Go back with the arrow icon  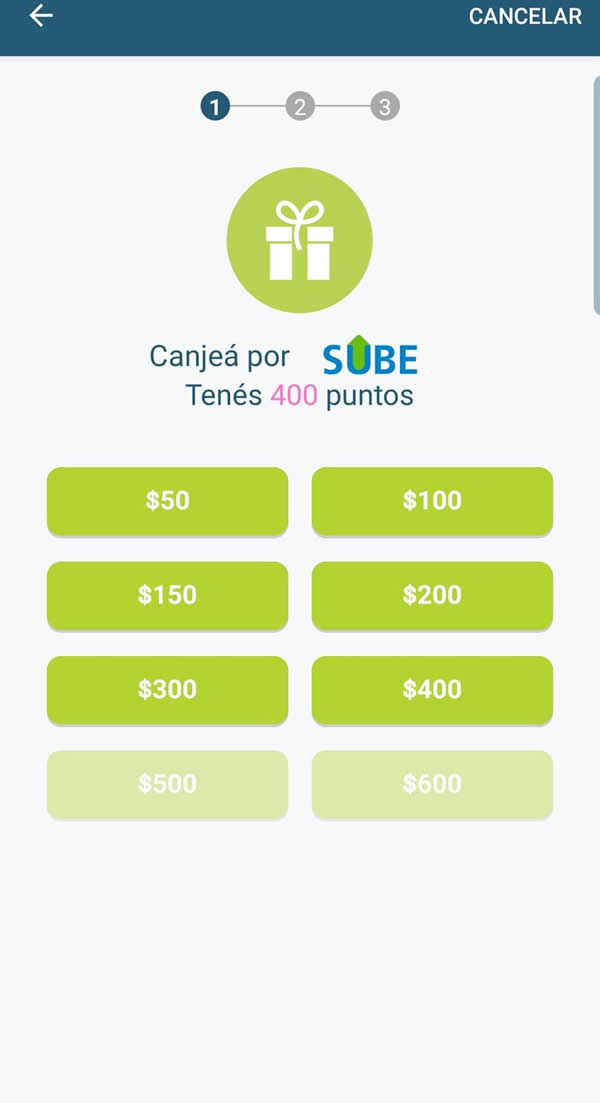(x=41, y=15)
